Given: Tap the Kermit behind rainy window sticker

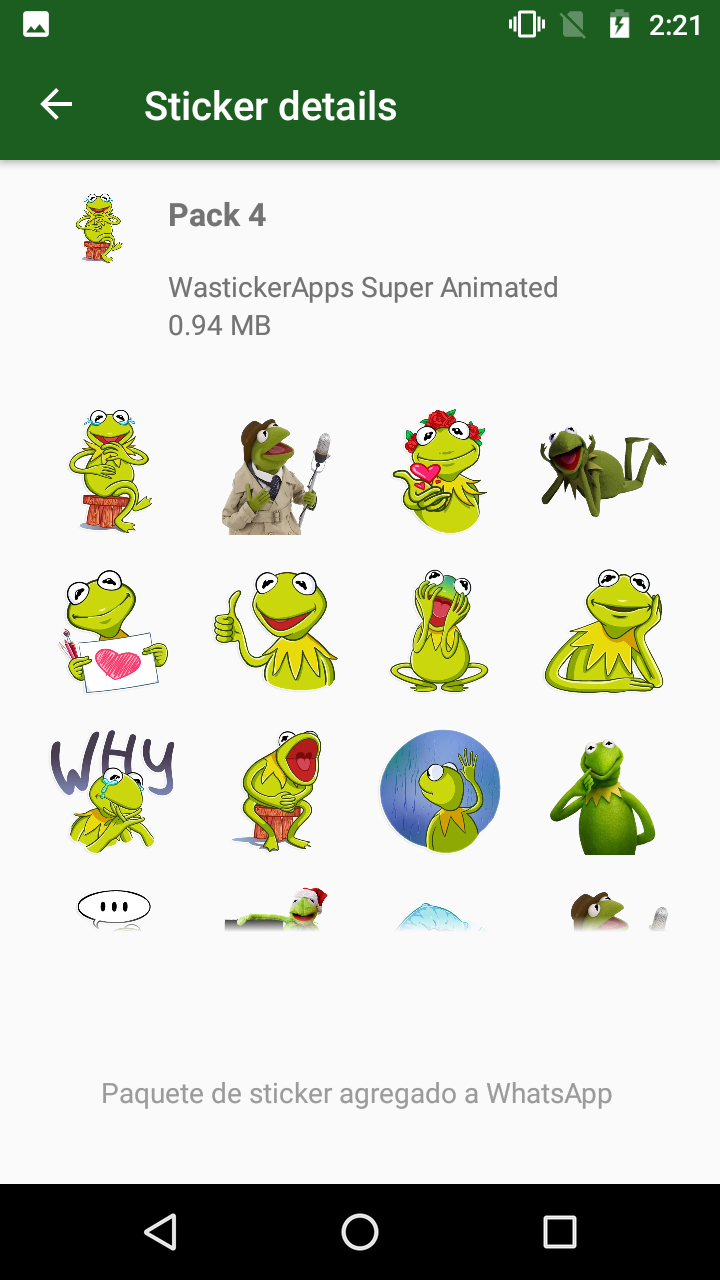Looking at the screenshot, I should pos(440,792).
